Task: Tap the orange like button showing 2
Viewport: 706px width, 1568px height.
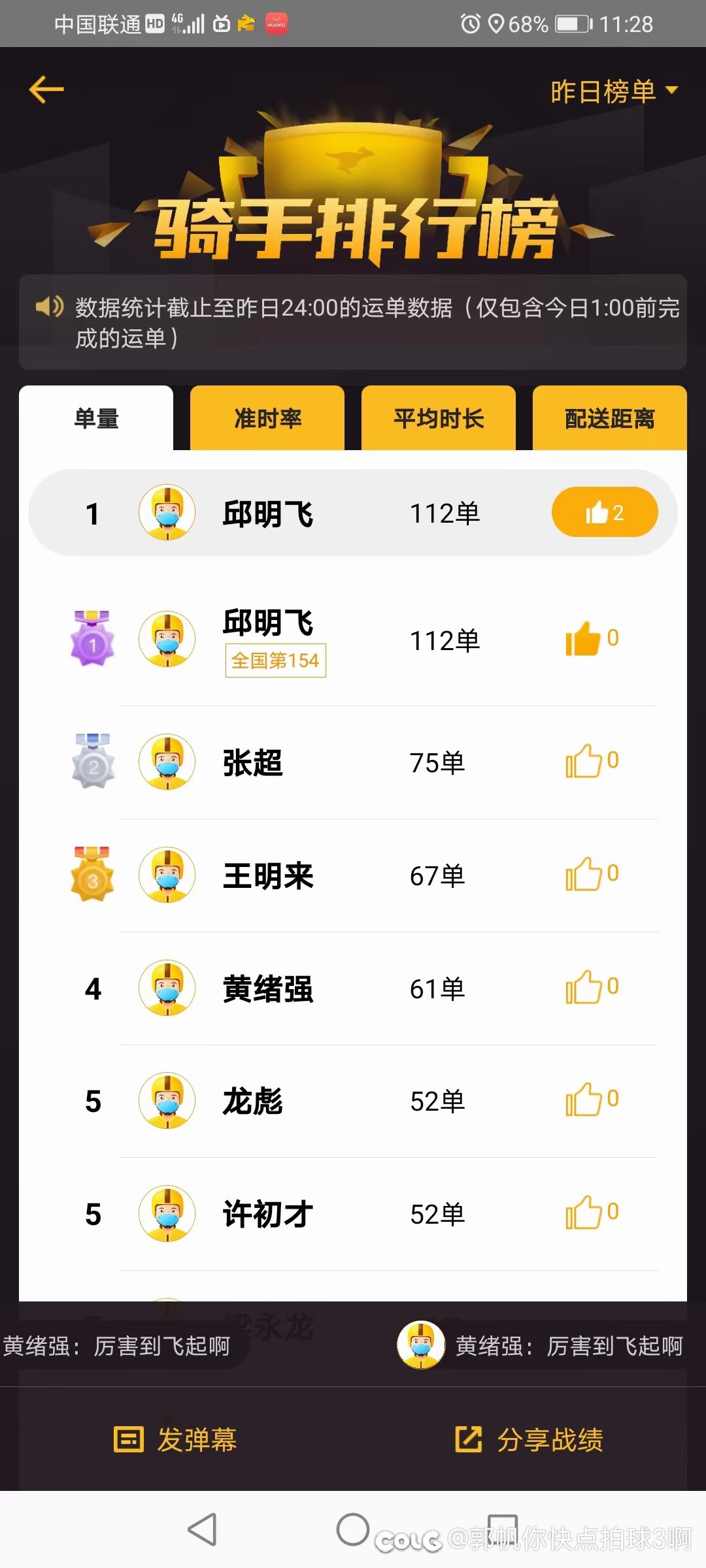Action: tap(605, 512)
